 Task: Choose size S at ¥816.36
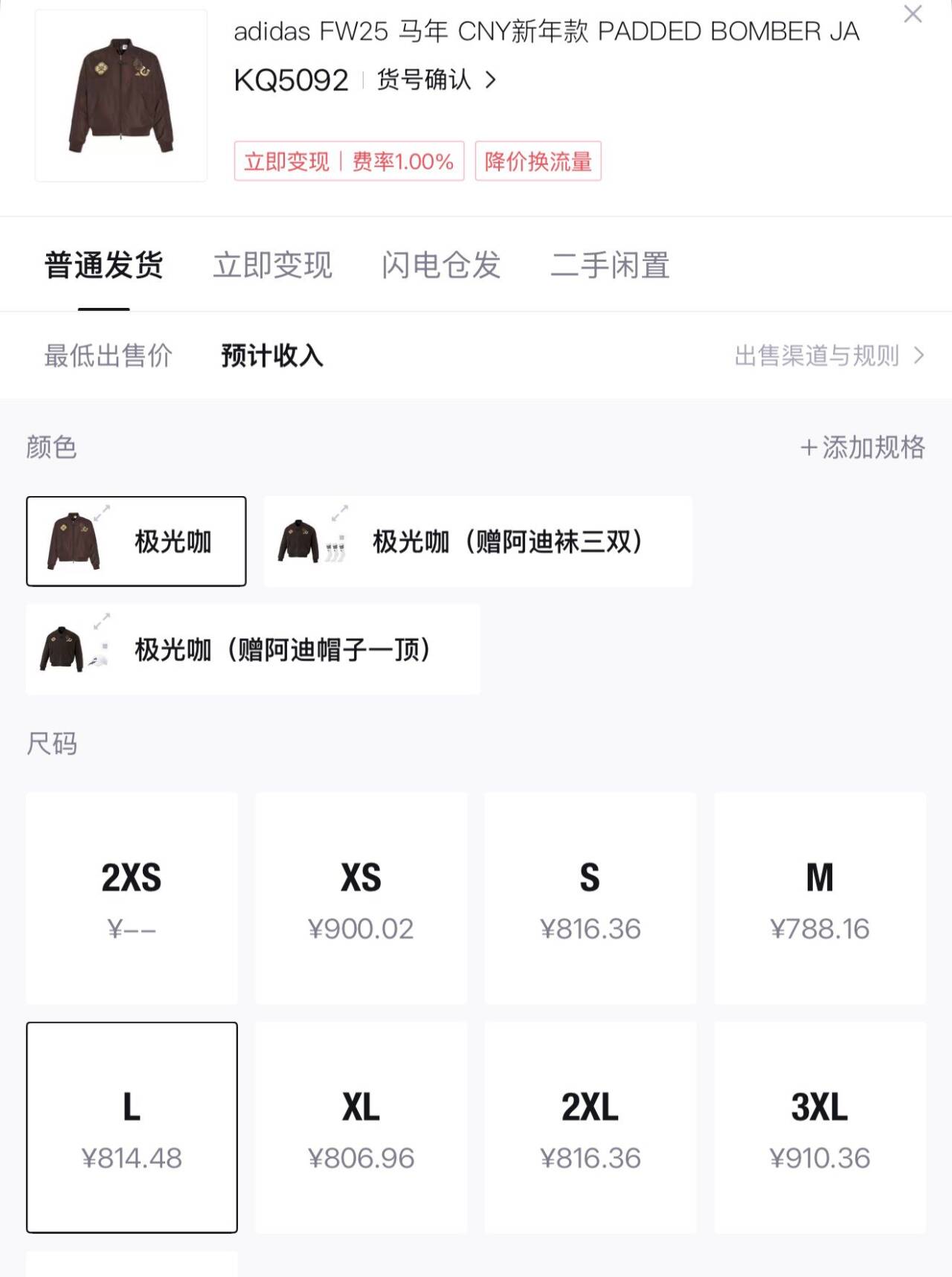point(590,898)
